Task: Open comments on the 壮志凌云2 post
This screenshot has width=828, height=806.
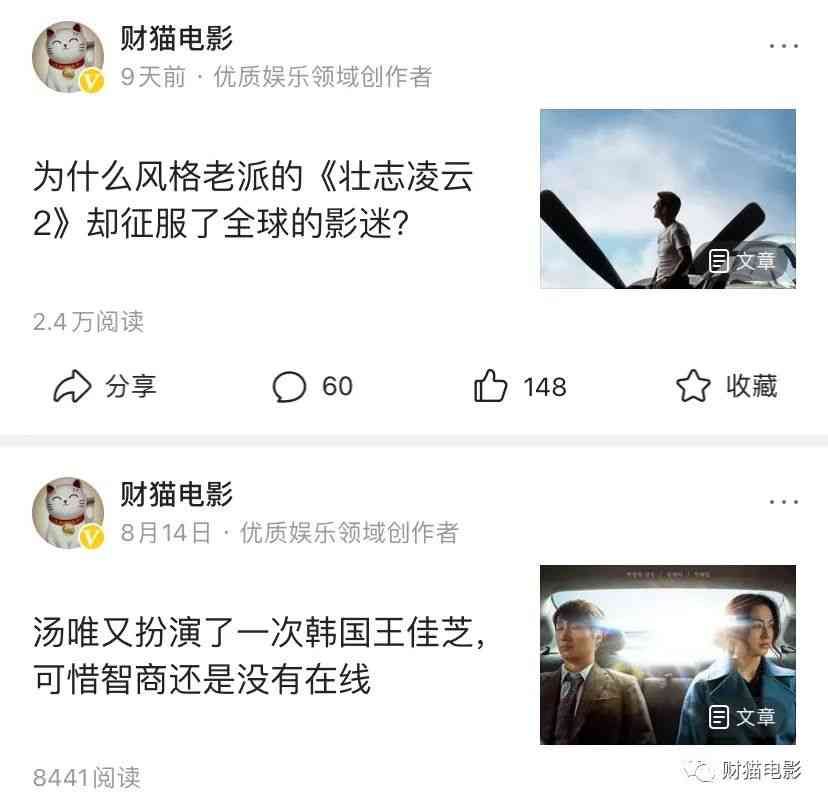Action: point(313,386)
